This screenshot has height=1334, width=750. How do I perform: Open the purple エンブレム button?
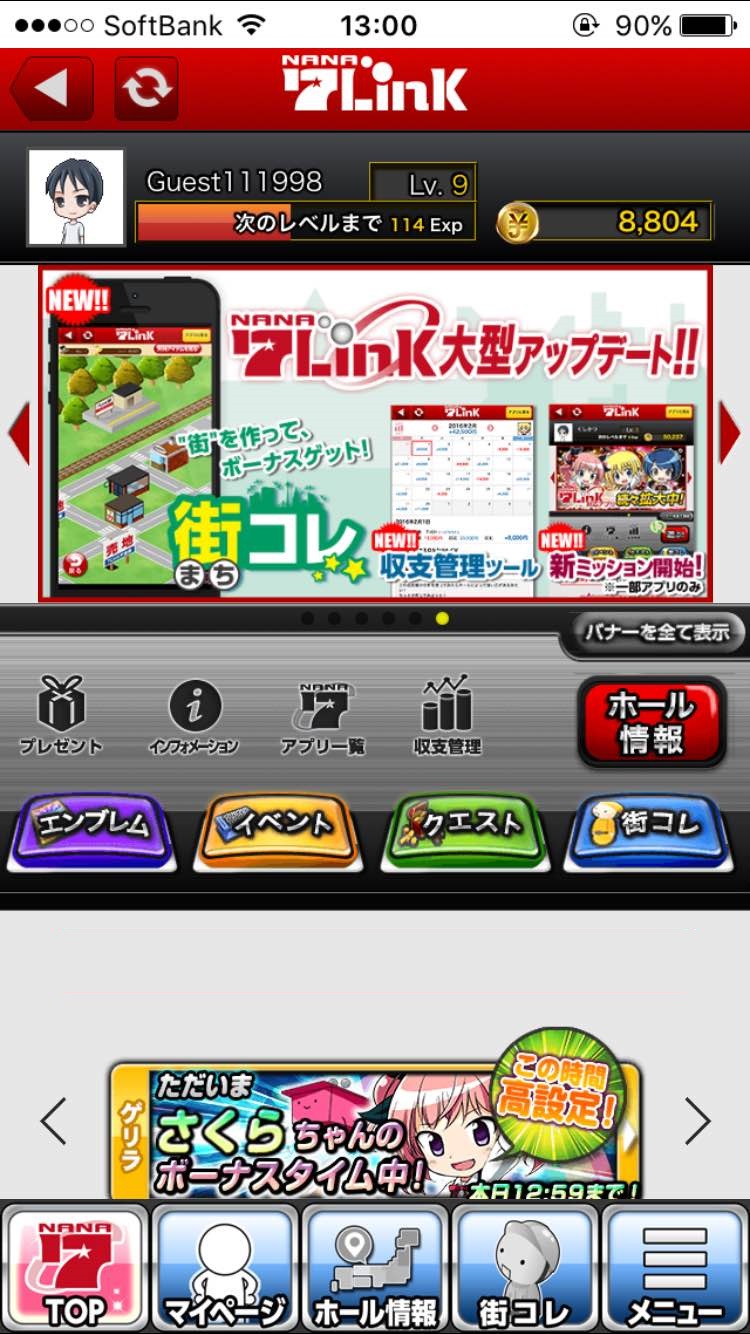[x=92, y=829]
